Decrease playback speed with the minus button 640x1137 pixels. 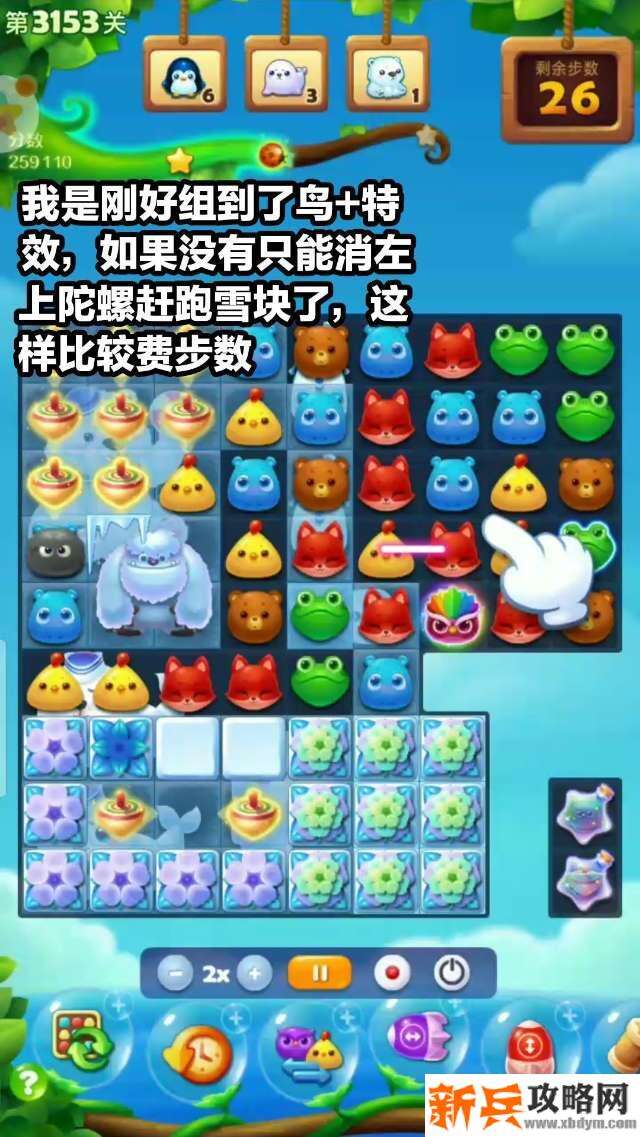(x=174, y=972)
